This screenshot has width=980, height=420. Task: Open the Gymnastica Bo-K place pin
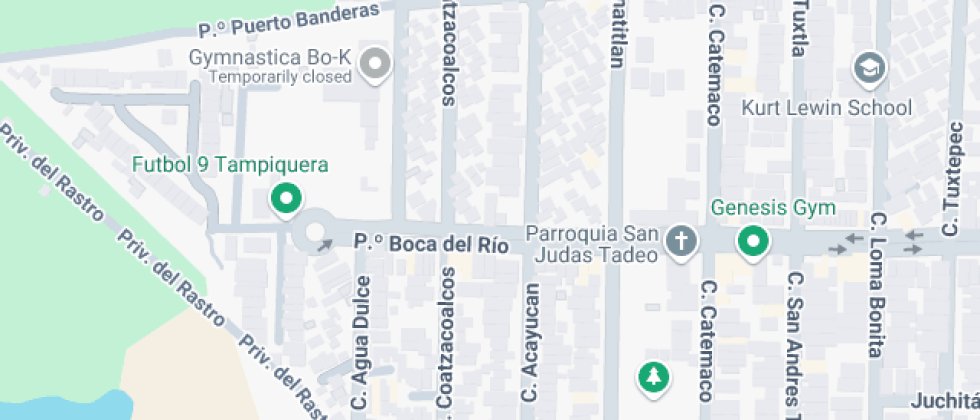click(376, 65)
